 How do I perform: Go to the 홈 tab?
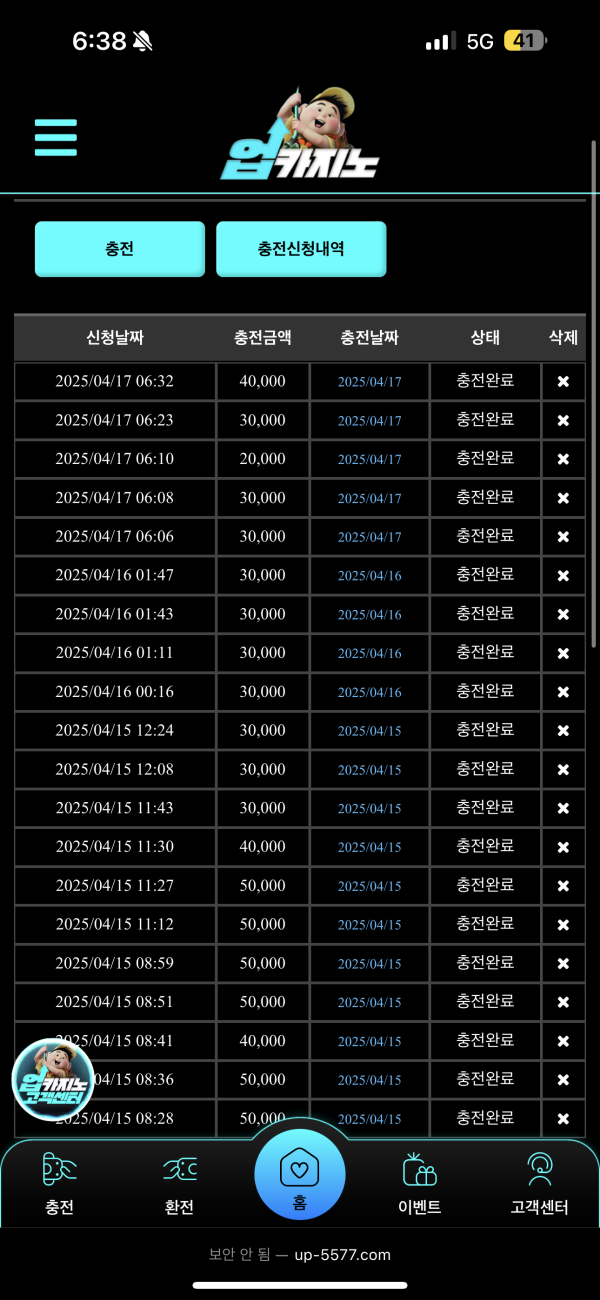pos(300,1175)
